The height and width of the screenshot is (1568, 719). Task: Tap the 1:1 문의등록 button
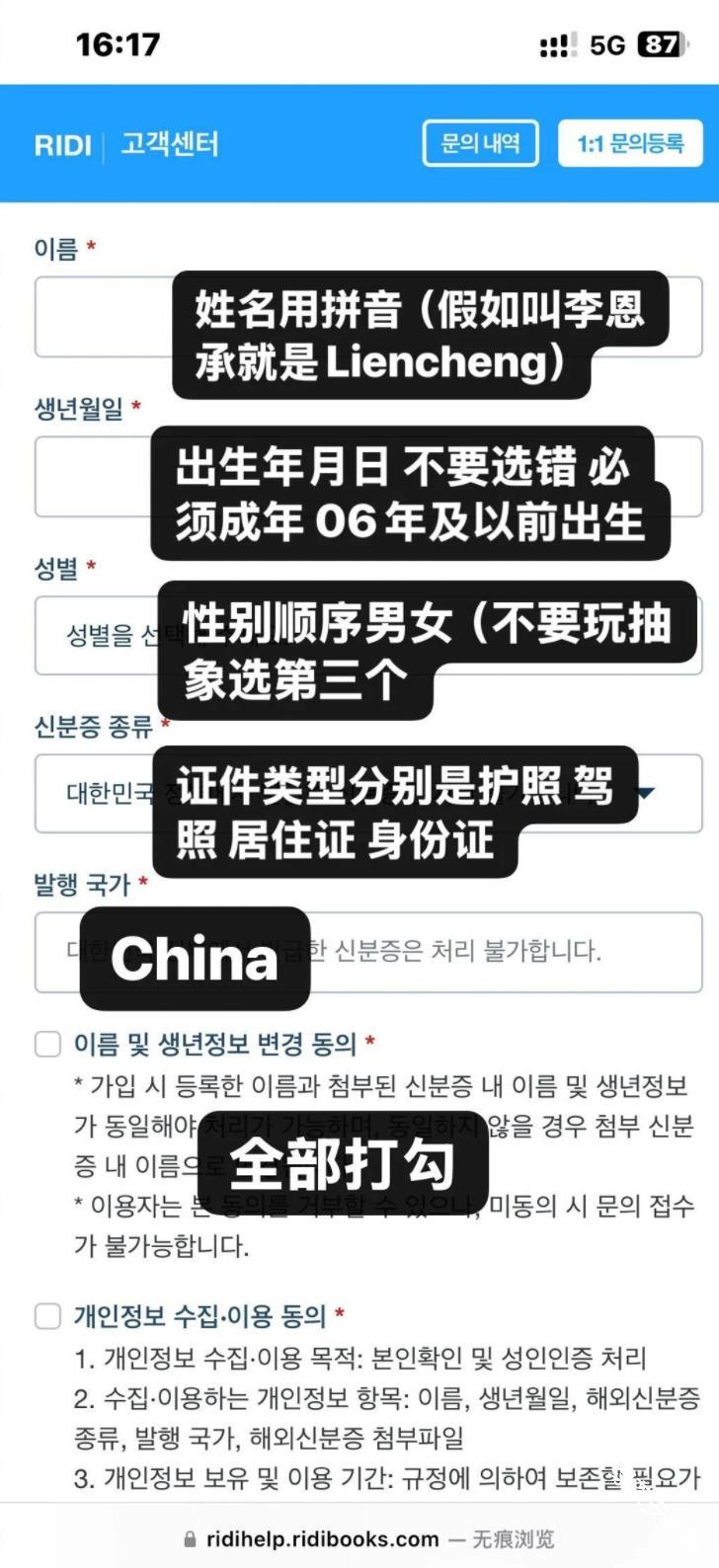(x=630, y=144)
